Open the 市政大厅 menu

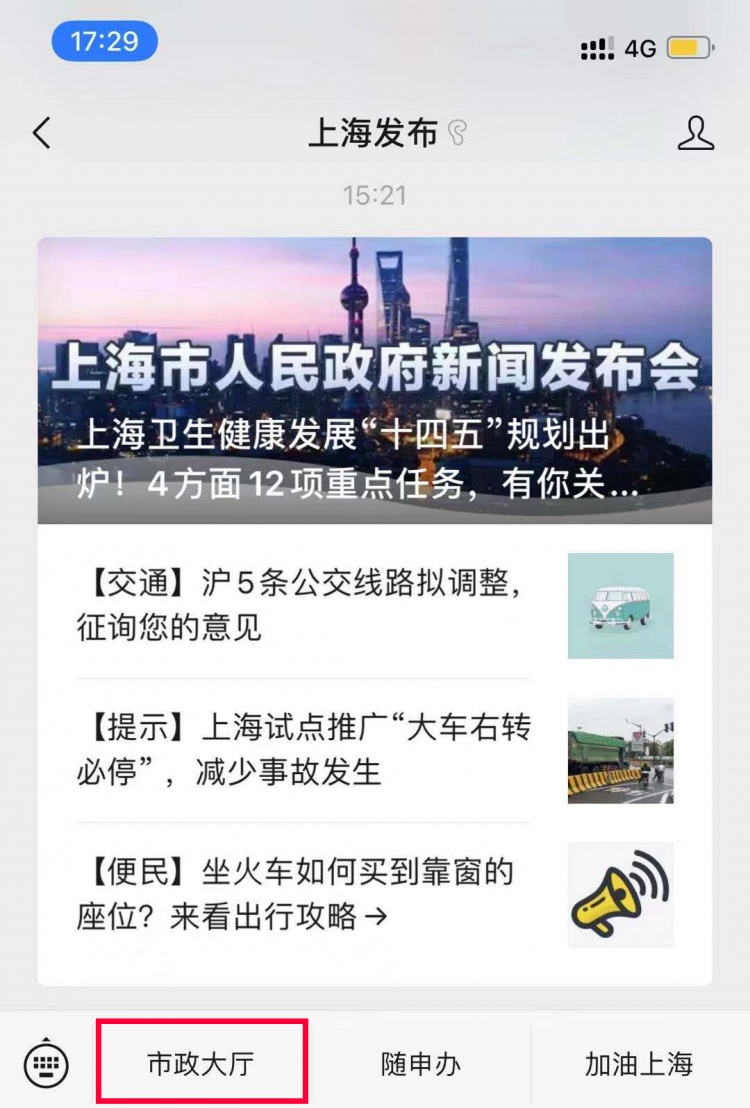pyautogui.click(x=201, y=1064)
